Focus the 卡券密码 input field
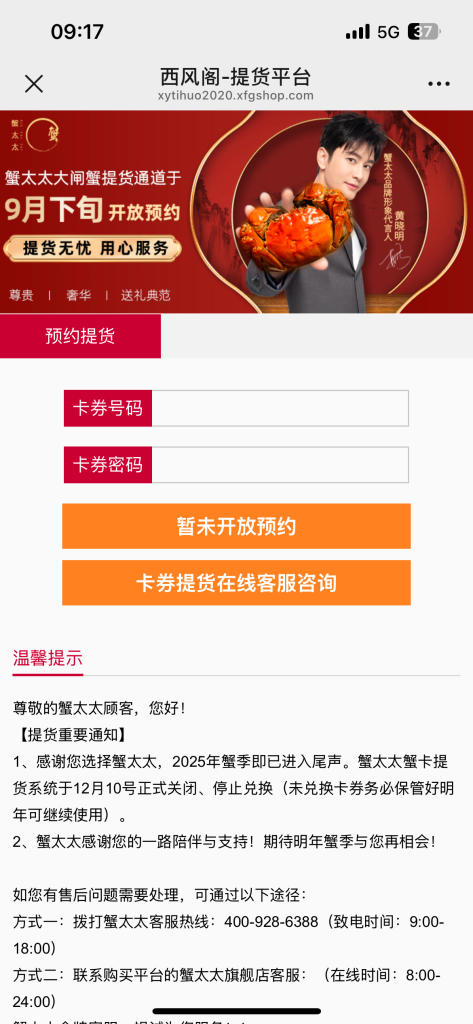The image size is (473, 1024). coord(280,465)
